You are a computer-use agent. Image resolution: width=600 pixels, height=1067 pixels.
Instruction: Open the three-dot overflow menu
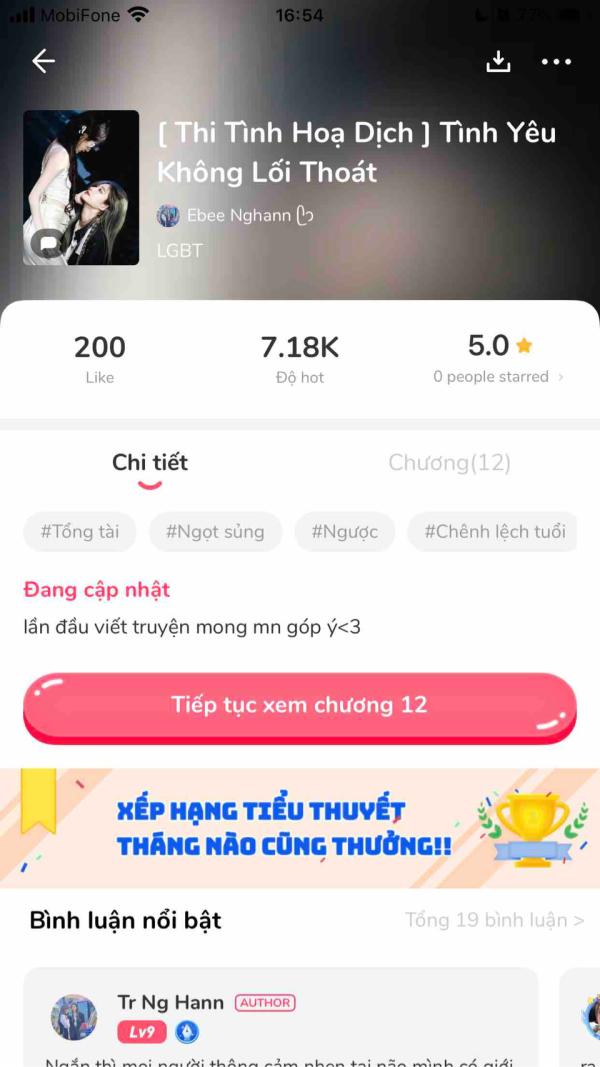click(556, 62)
